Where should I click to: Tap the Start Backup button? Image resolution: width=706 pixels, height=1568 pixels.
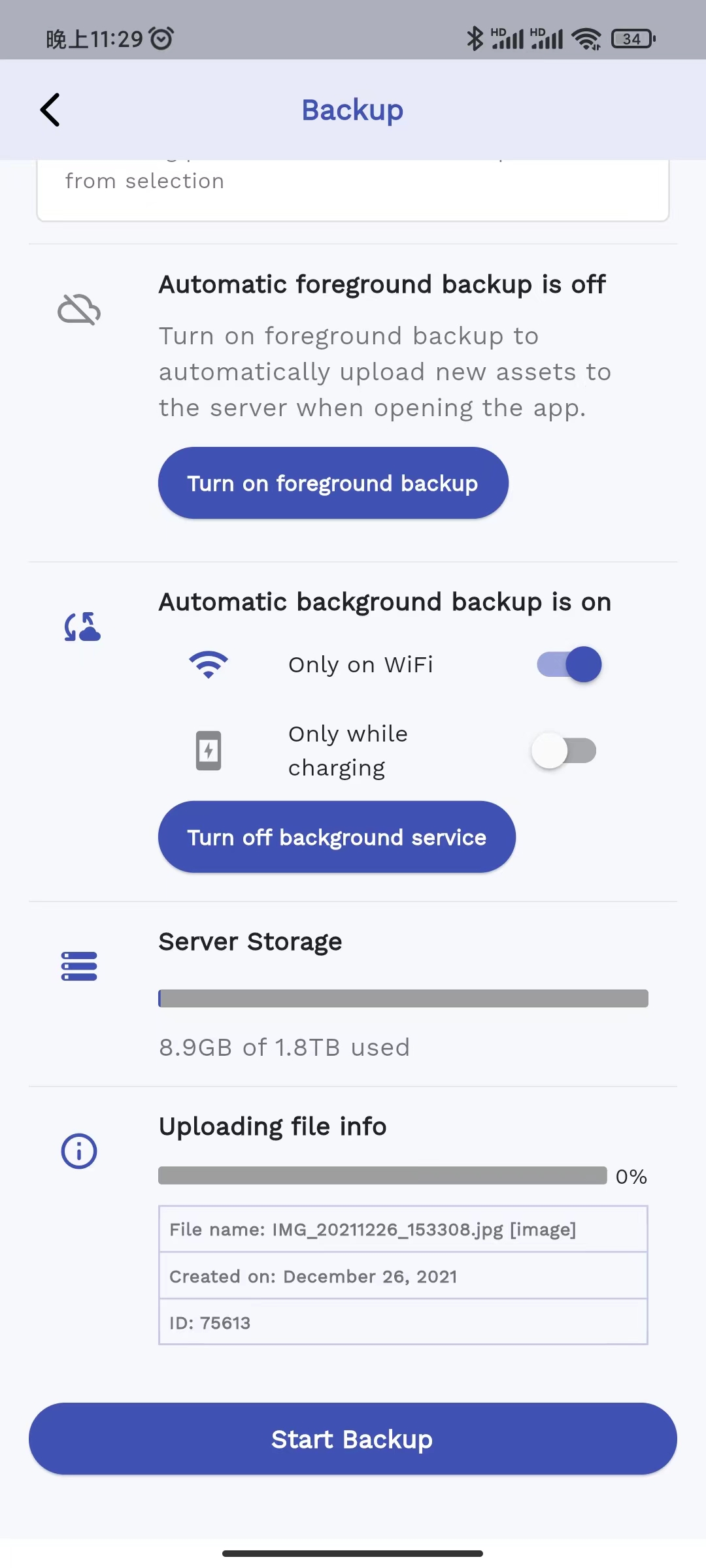click(352, 1439)
